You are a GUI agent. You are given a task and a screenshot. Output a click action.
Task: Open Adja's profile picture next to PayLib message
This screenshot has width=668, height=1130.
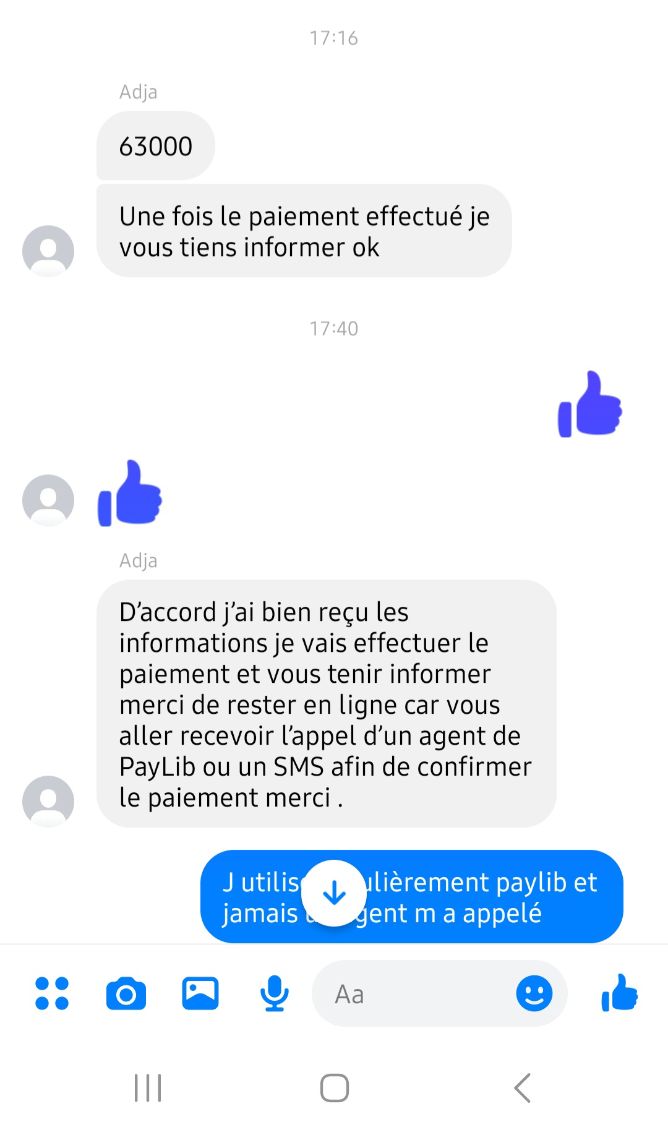[48, 801]
